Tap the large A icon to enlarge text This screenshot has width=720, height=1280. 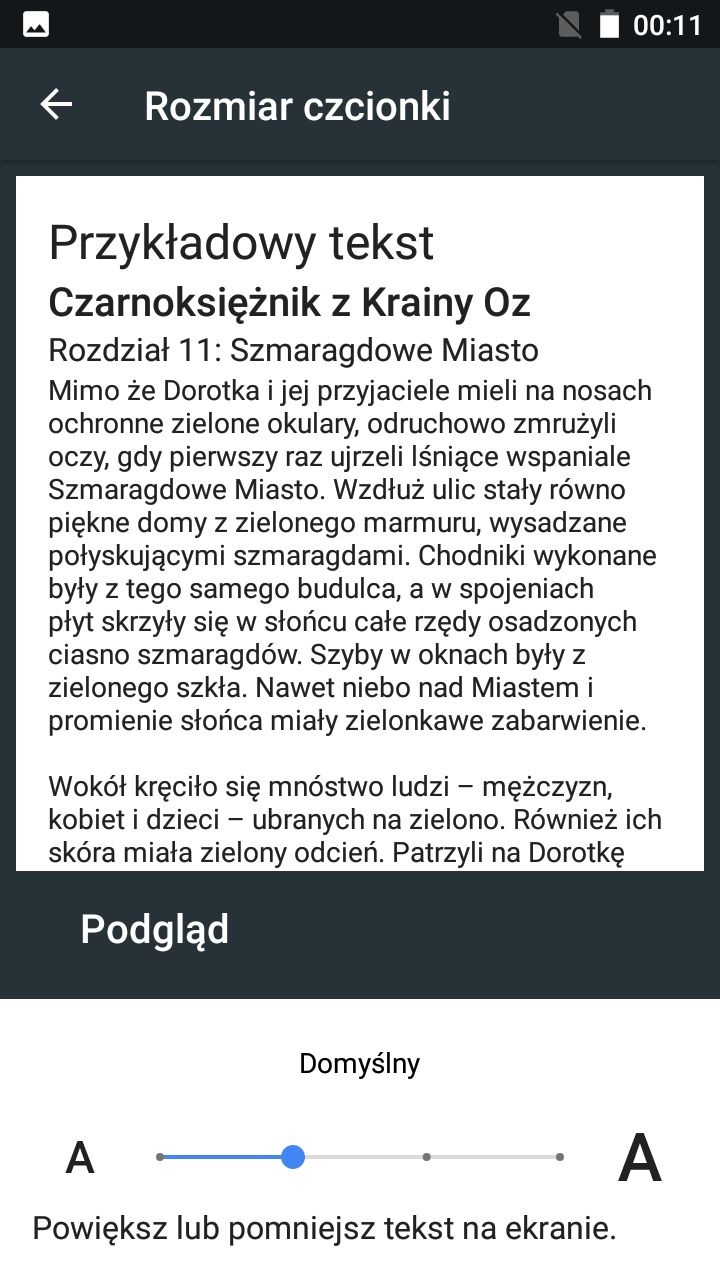(641, 1155)
